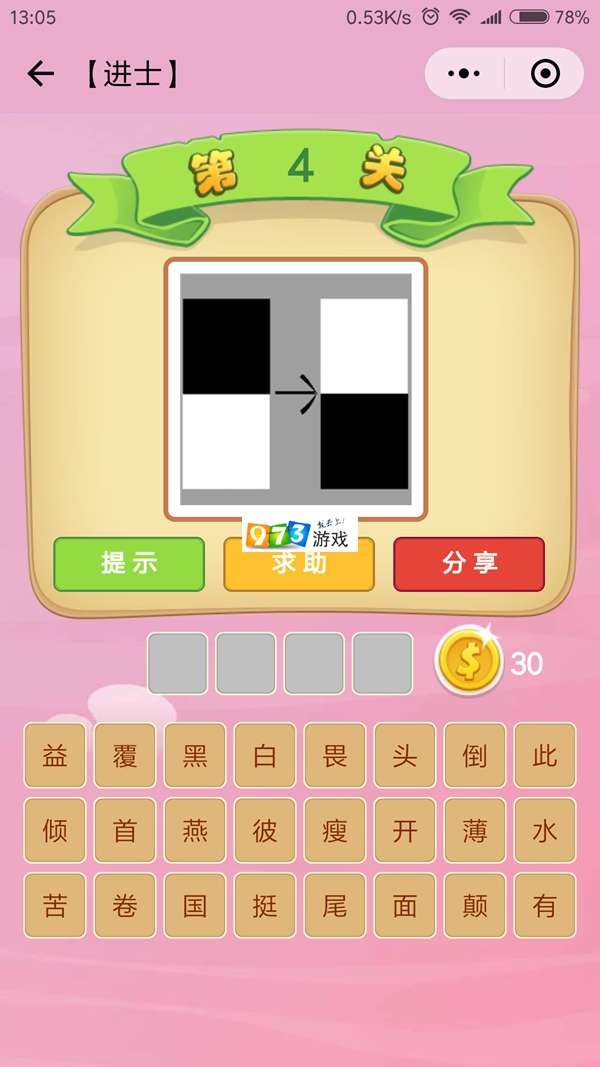The image size is (600, 1067).
Task: Select the character 覆
Action: point(125,755)
